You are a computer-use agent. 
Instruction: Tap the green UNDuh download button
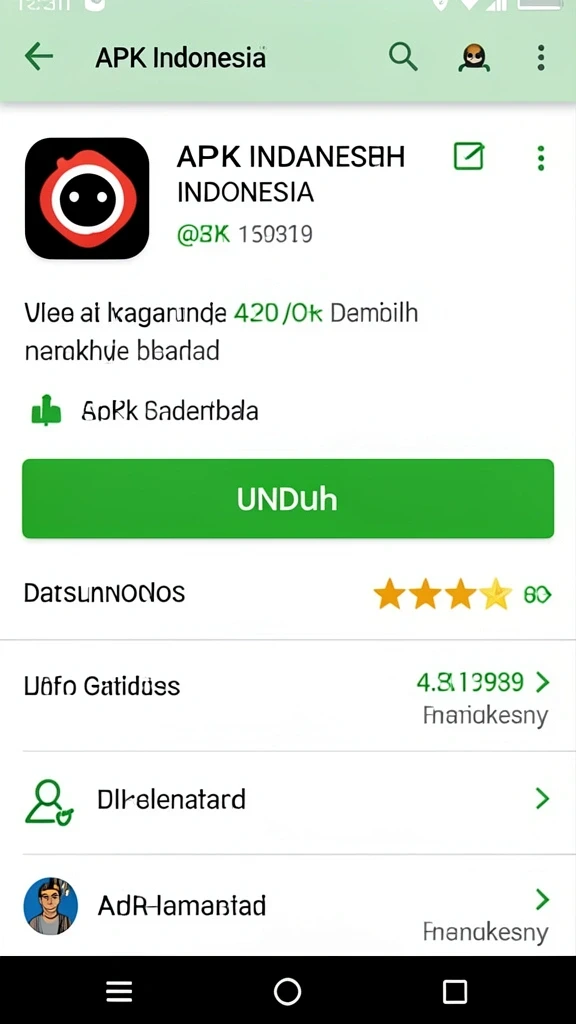coord(288,499)
